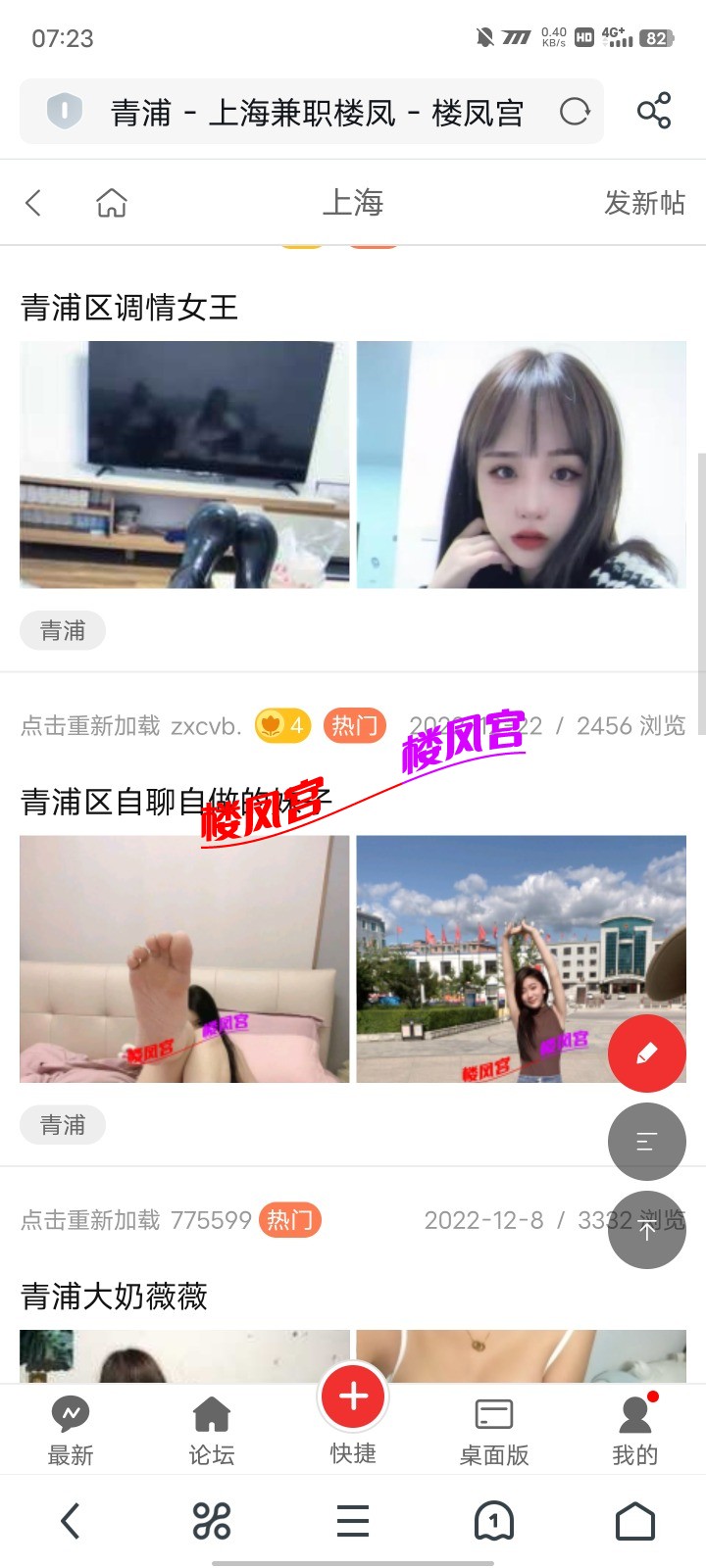Image resolution: width=706 pixels, height=1568 pixels.
Task: Tap the shield icon in the address bar
Action: [x=63, y=111]
